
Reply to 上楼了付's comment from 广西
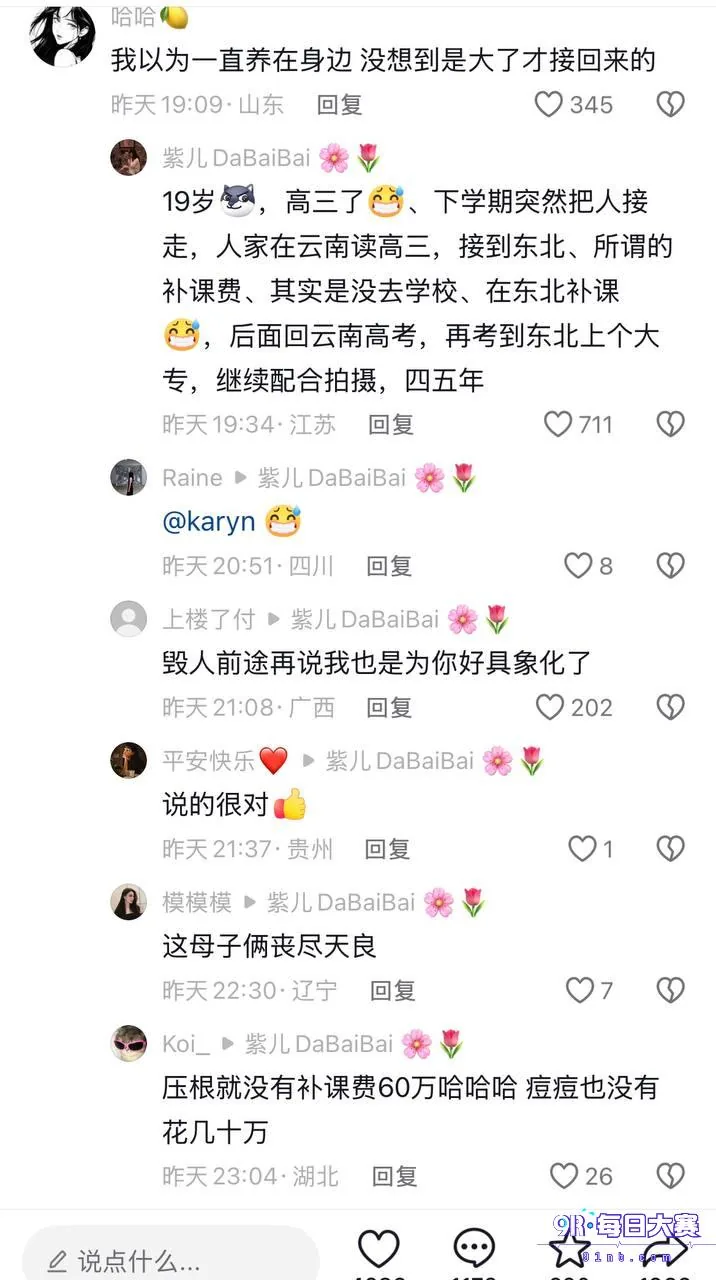click(x=389, y=708)
